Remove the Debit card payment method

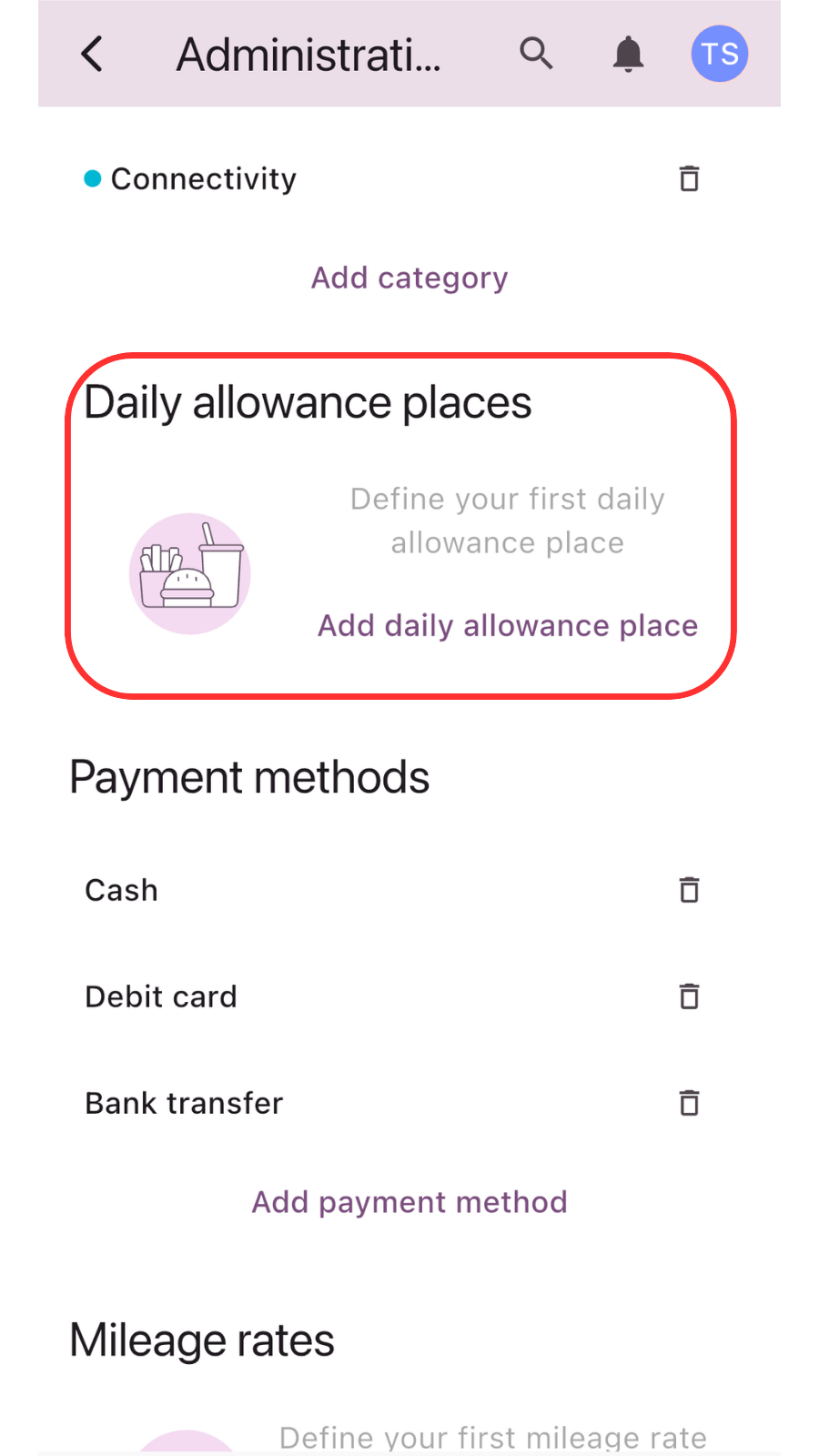(x=689, y=996)
